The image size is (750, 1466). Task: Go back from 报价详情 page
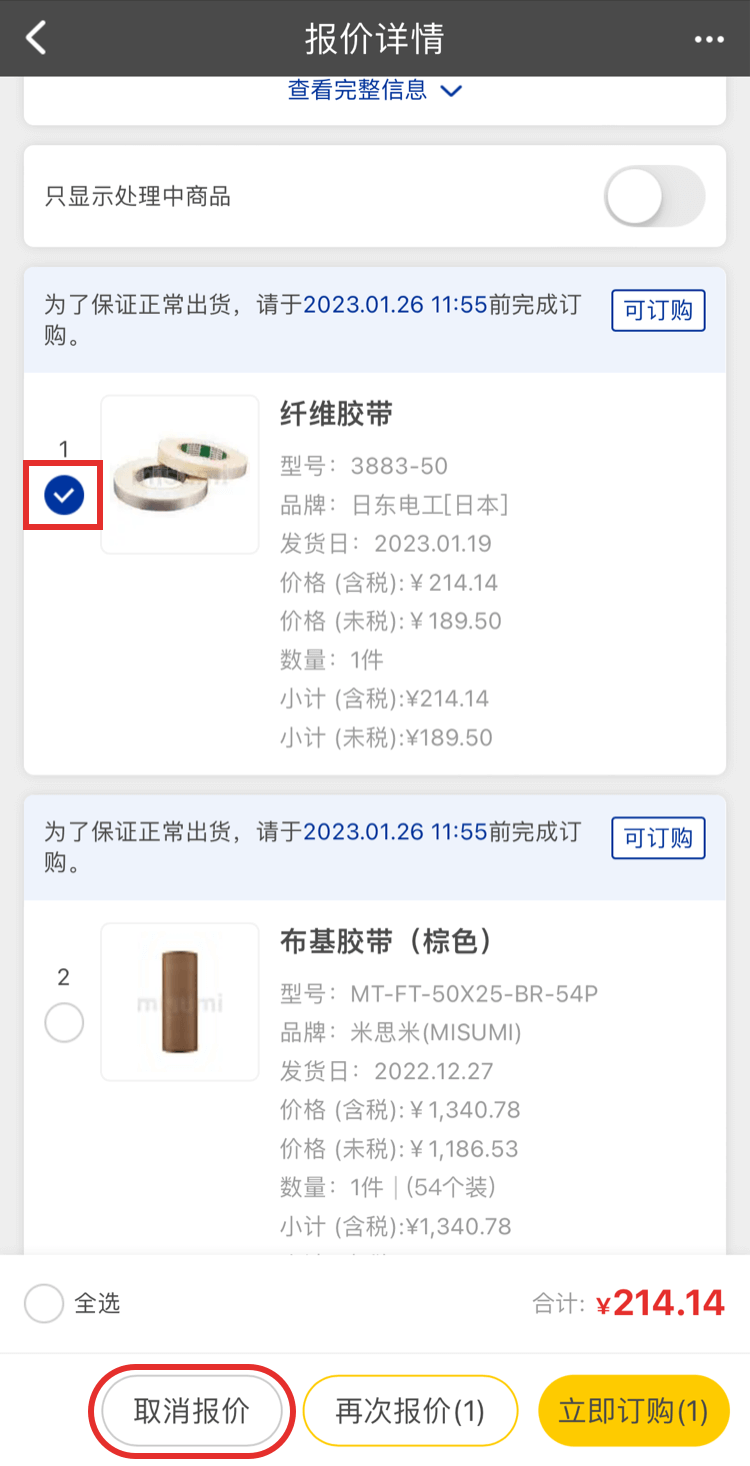(x=37, y=39)
